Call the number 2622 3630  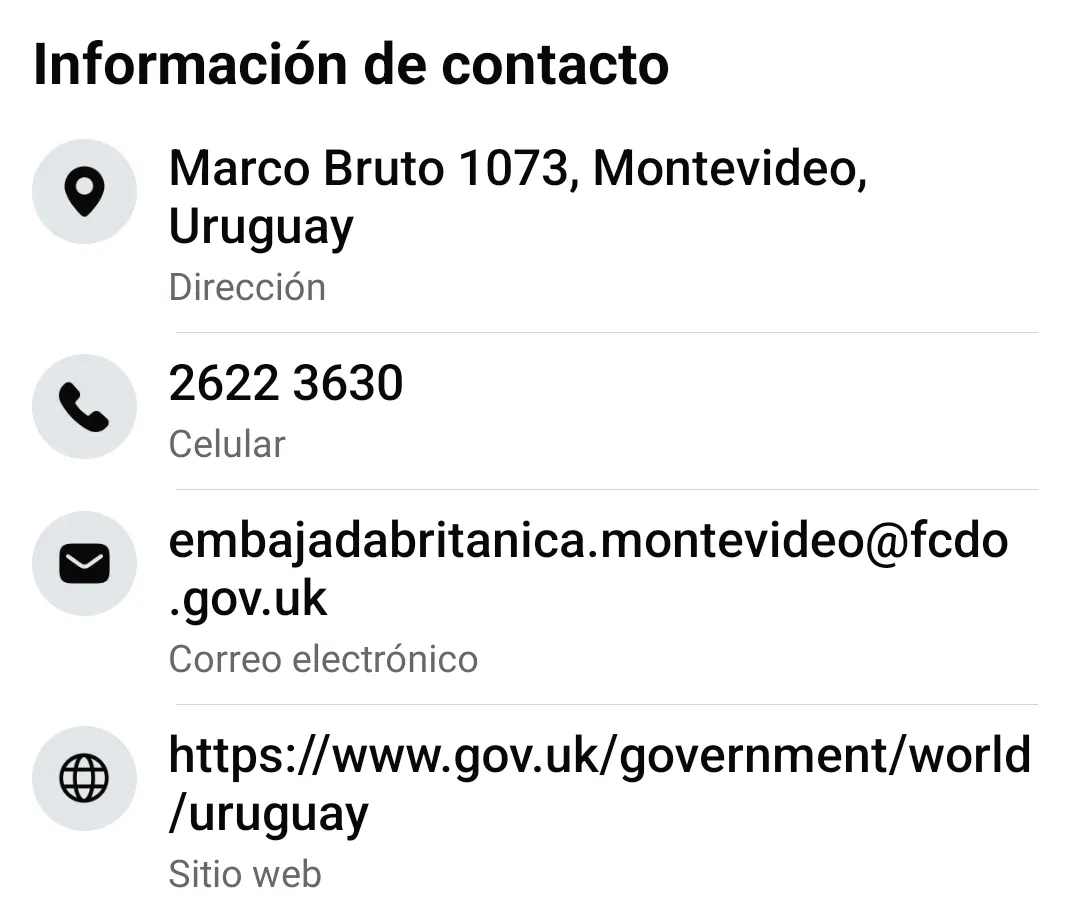[286, 384]
